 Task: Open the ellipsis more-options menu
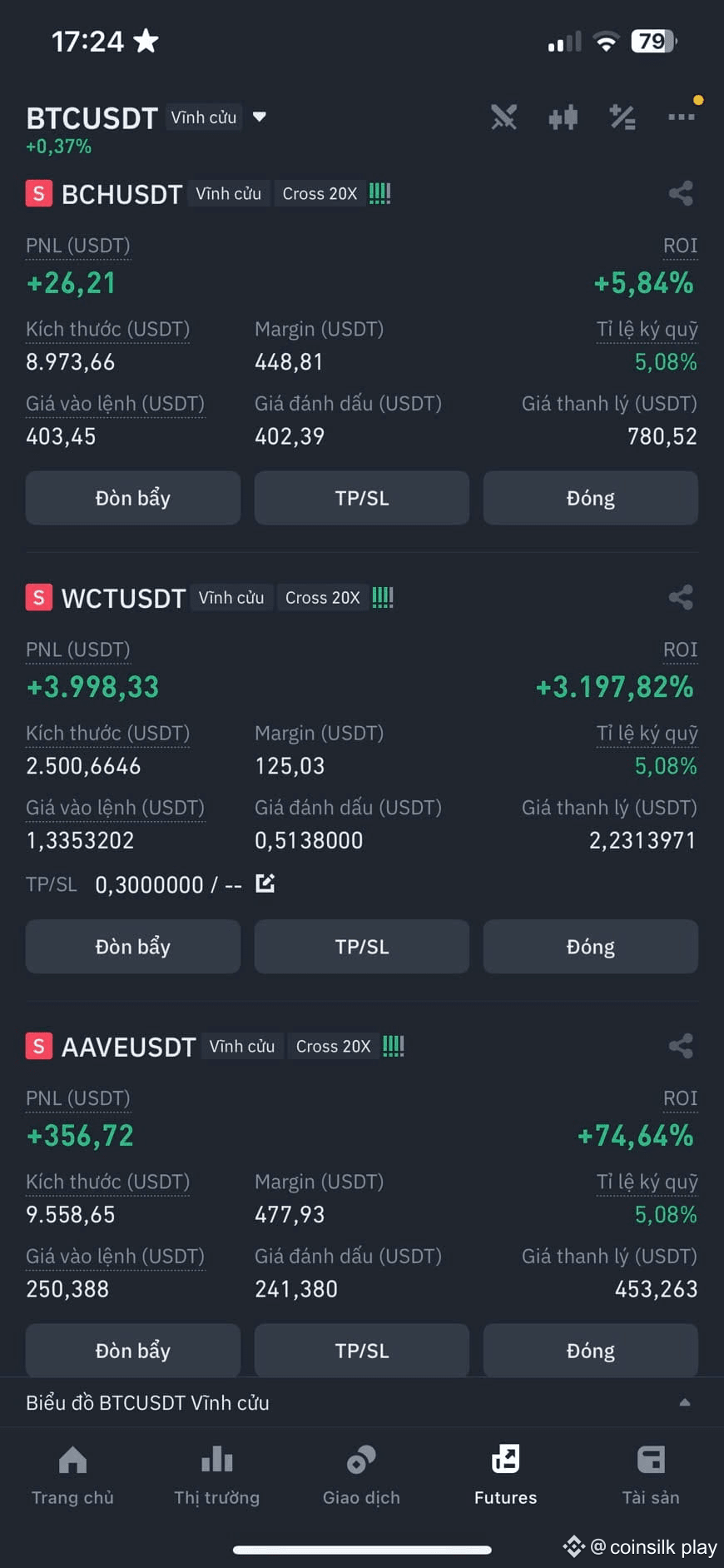681,117
